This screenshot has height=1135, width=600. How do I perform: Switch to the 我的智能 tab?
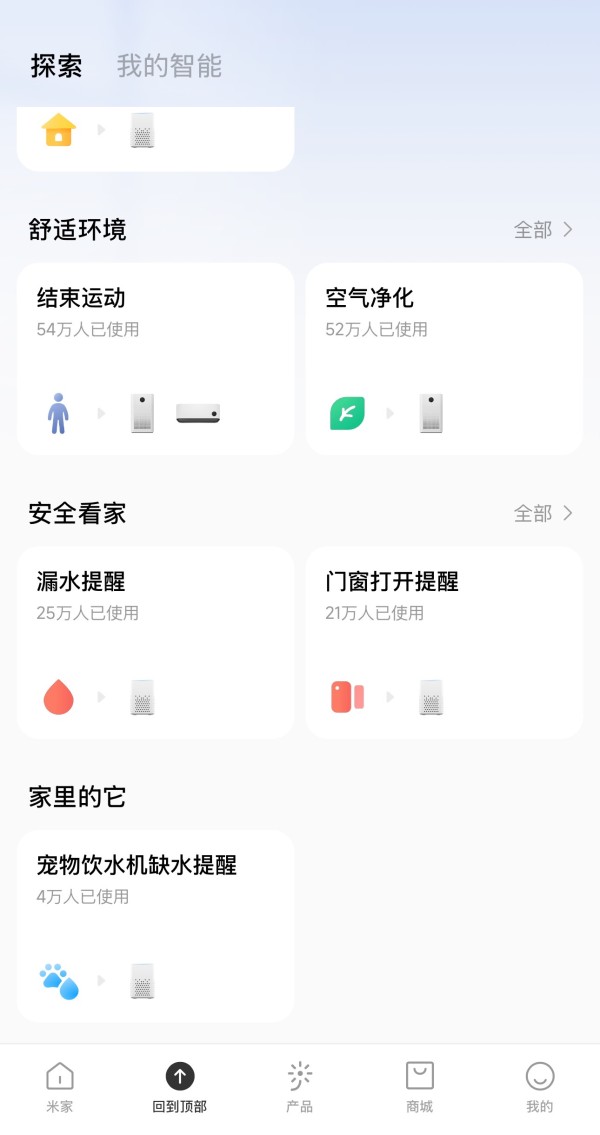pos(169,66)
